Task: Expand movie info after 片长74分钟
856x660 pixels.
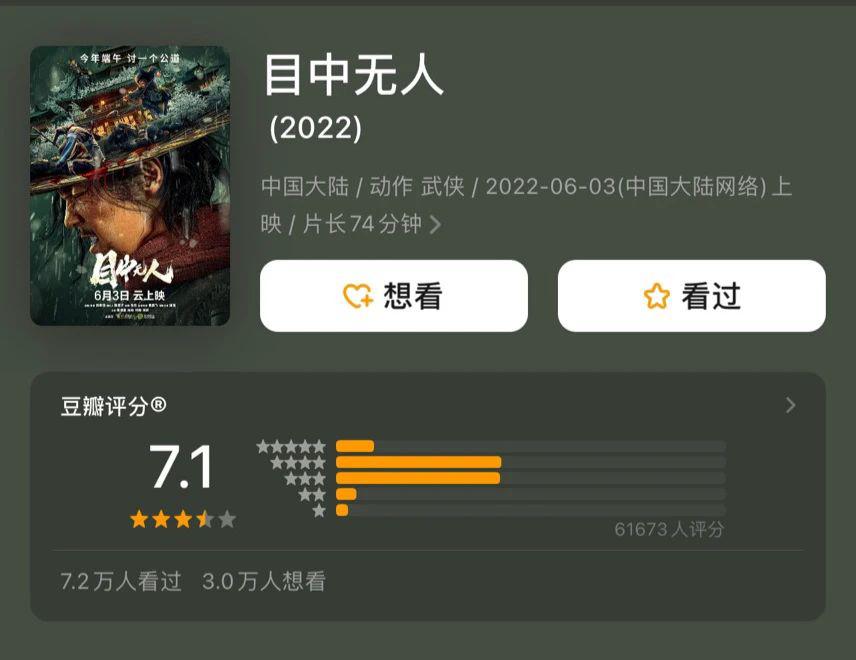Action: tap(435, 225)
